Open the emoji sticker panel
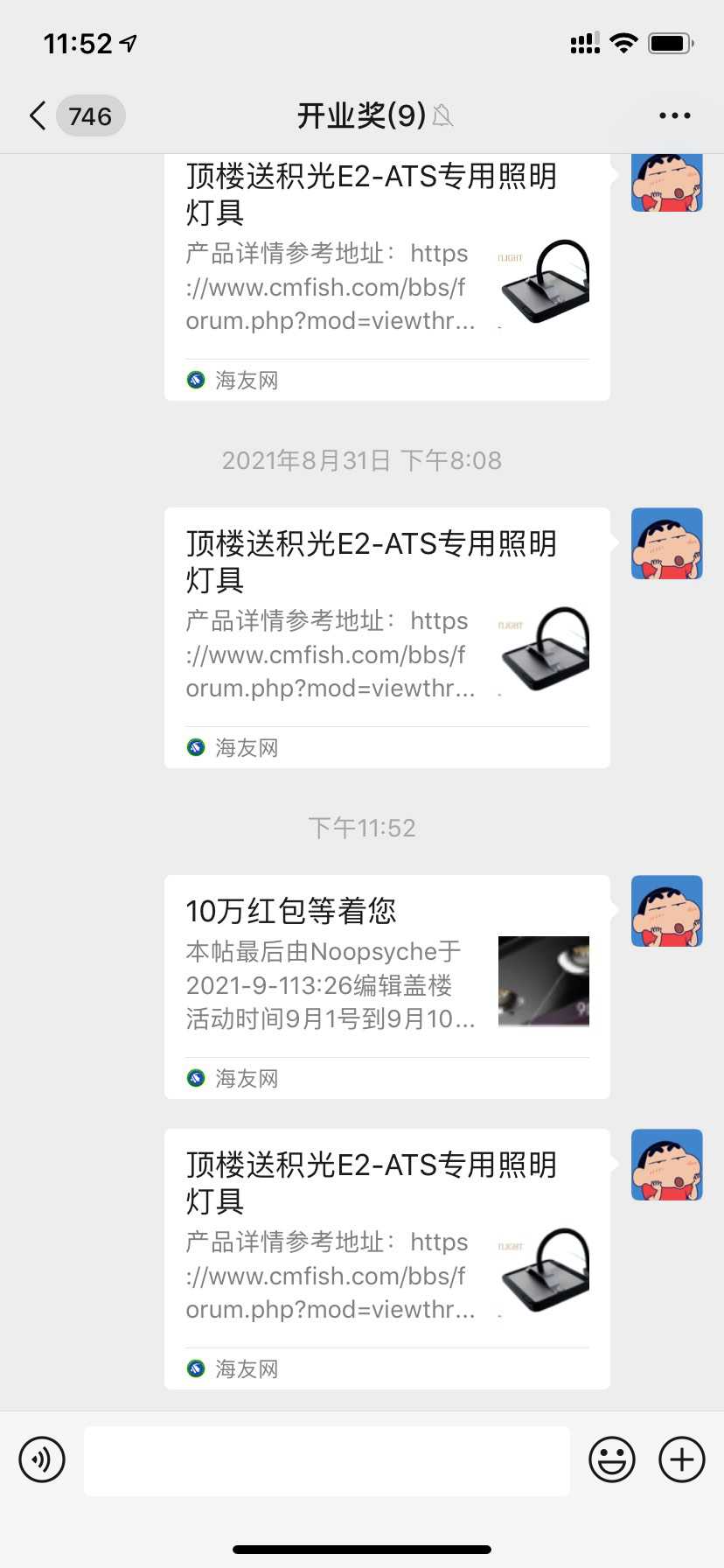The width and height of the screenshot is (724, 1568). point(611,1459)
